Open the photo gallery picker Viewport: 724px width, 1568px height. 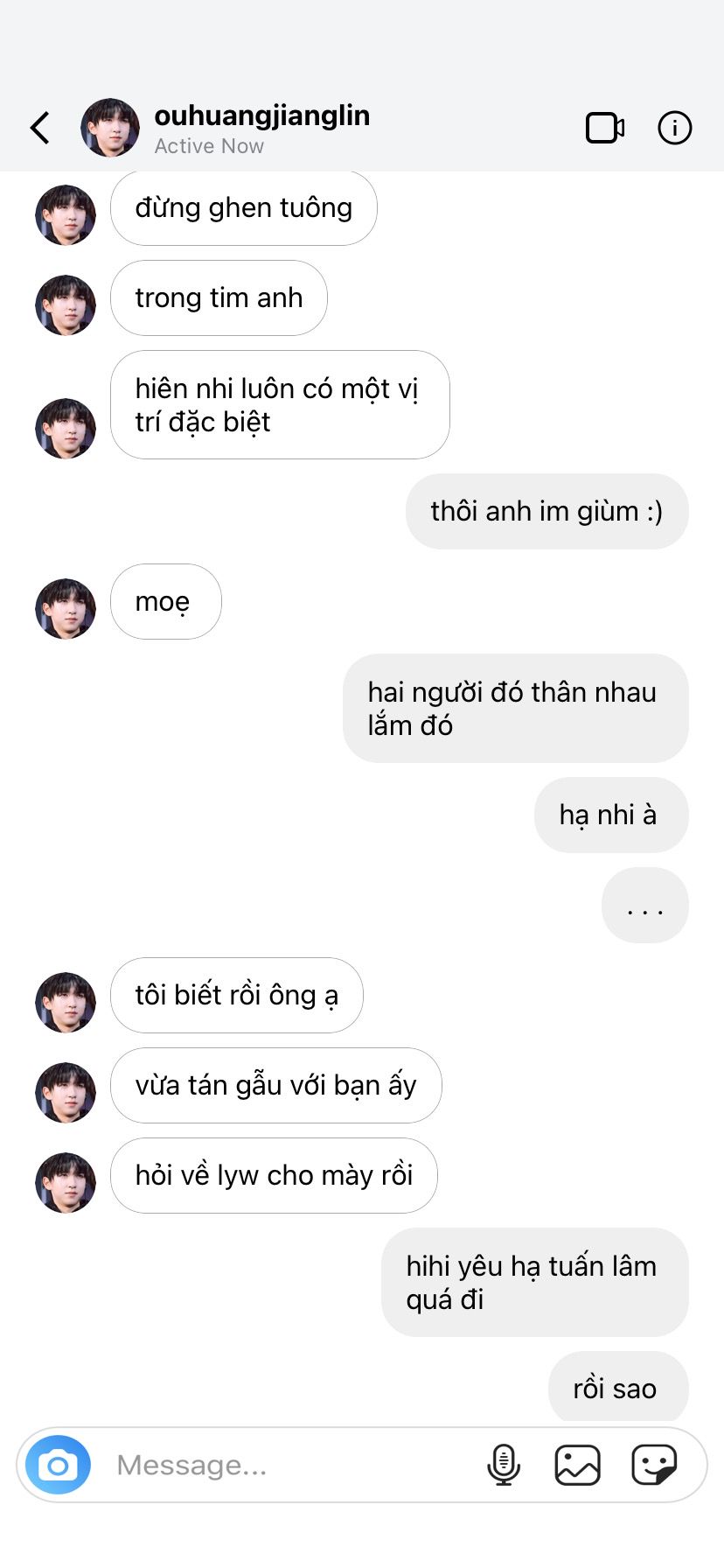click(x=578, y=1465)
